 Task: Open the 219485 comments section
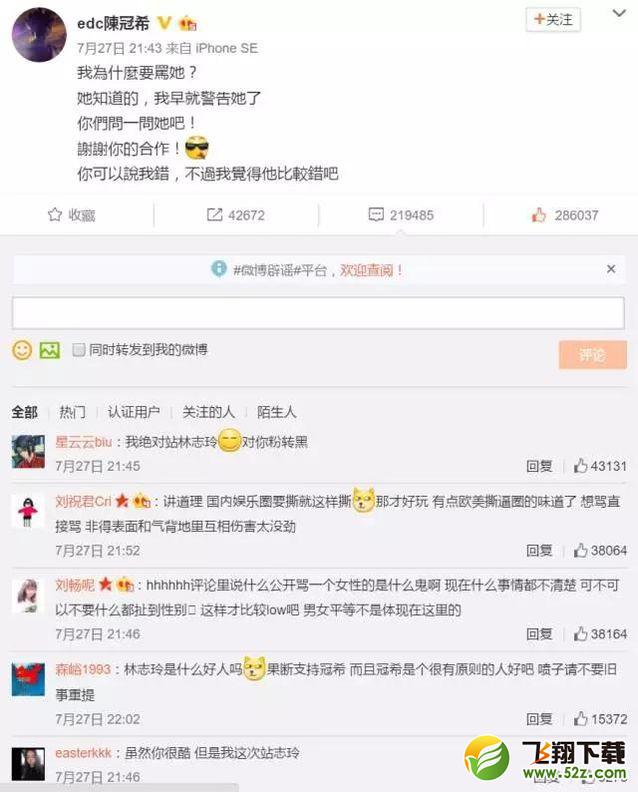400,215
